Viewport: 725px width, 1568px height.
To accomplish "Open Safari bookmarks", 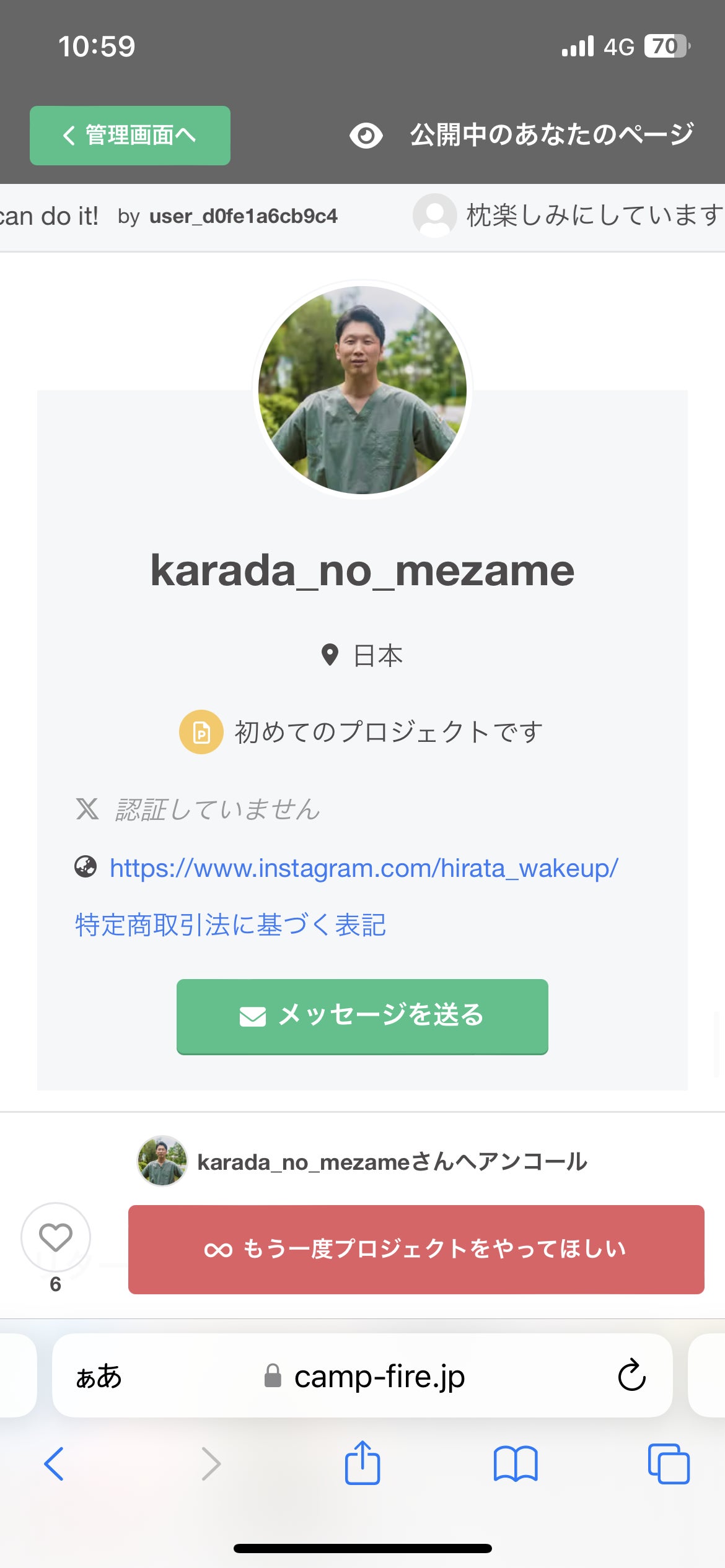I will click(516, 1464).
